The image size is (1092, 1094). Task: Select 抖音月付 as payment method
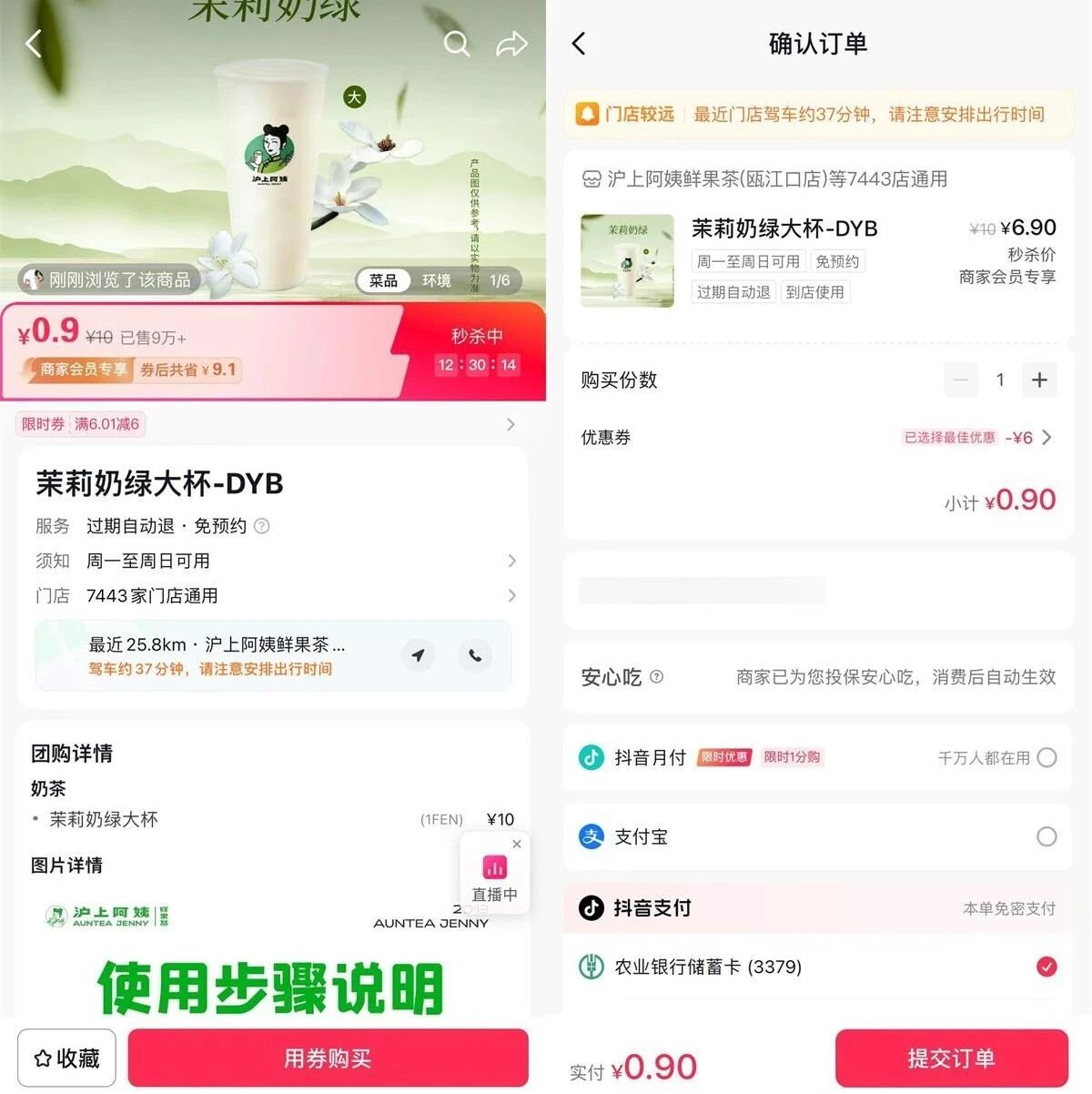818,757
